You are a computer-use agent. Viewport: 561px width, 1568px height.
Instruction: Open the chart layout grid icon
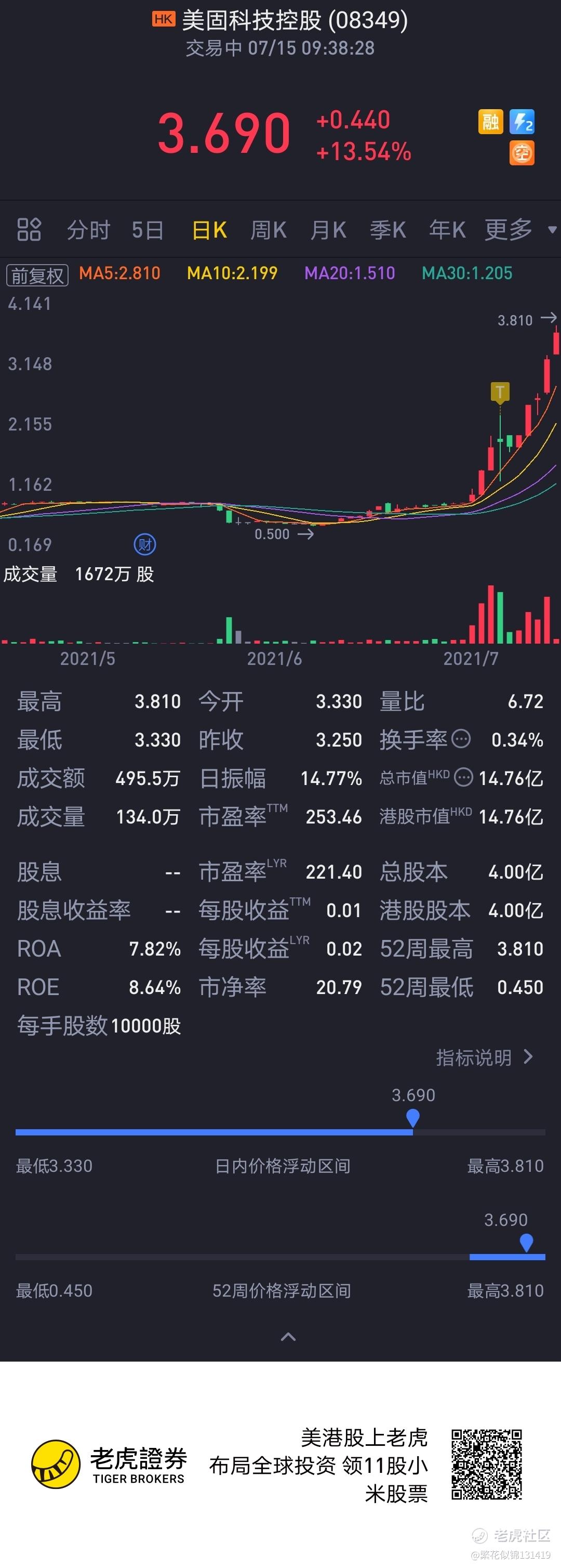click(x=29, y=230)
